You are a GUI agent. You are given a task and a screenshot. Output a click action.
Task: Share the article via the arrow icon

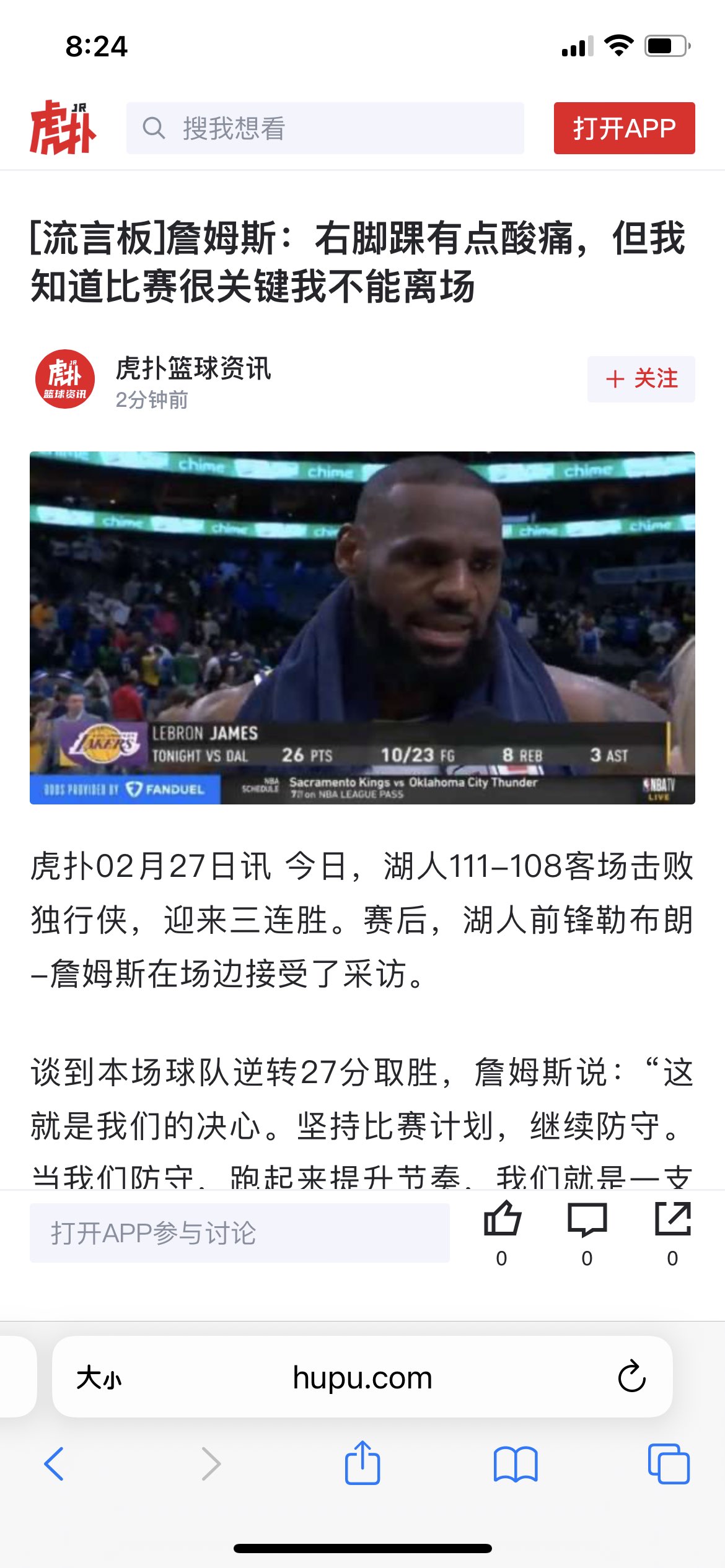672,1220
